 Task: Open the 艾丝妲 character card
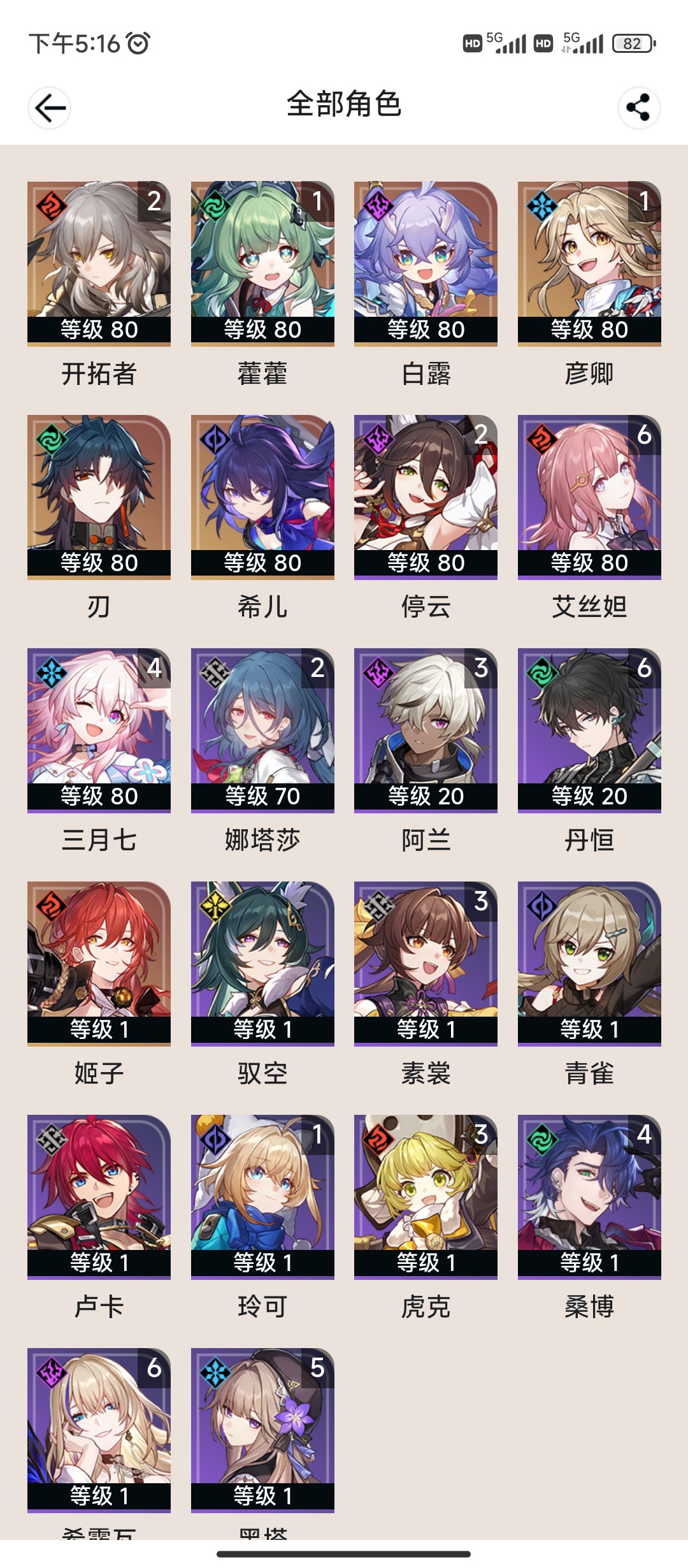589,496
